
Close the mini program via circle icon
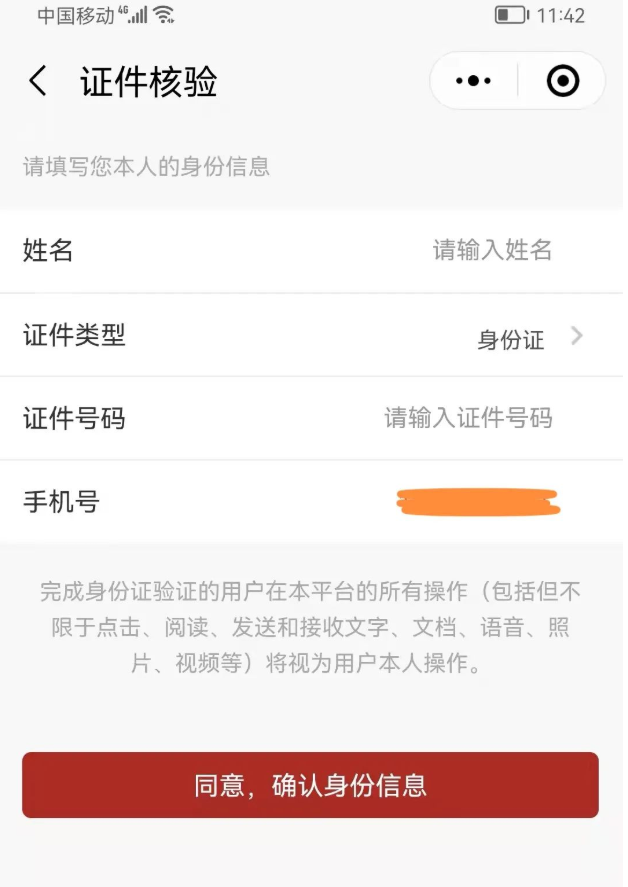click(563, 81)
